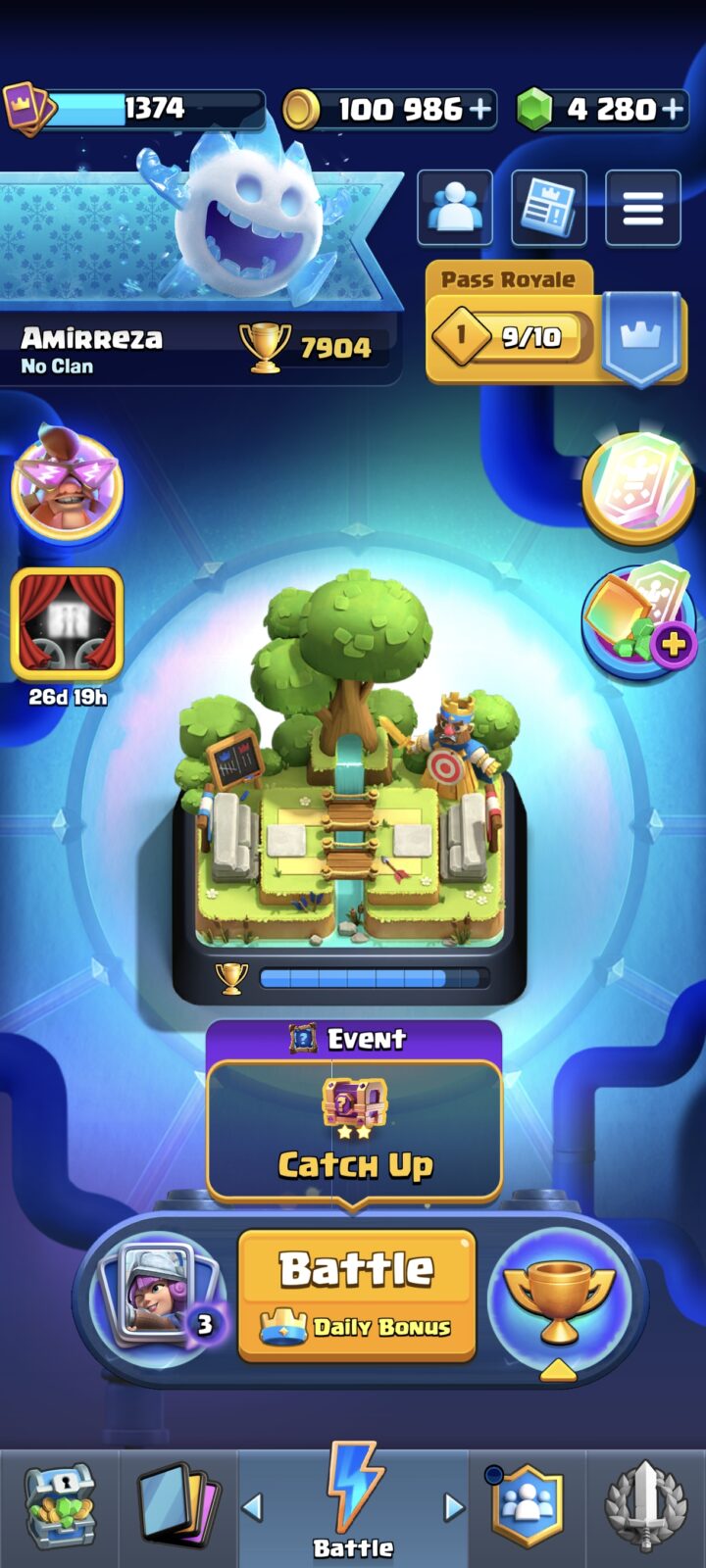Buy more gems with the plus button
The width and height of the screenshot is (706, 1568).
(x=673, y=109)
